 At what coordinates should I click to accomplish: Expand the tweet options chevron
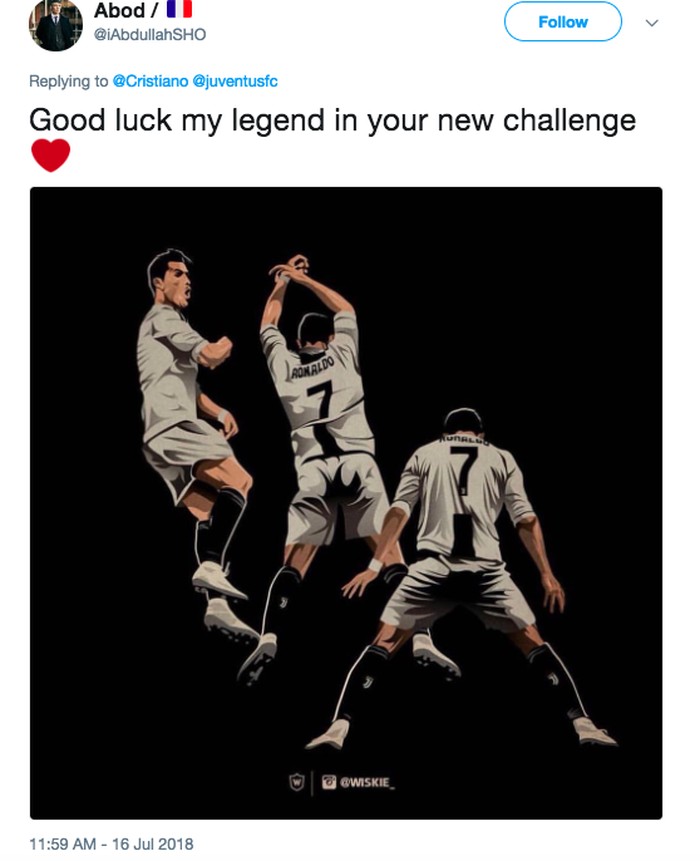point(653,23)
